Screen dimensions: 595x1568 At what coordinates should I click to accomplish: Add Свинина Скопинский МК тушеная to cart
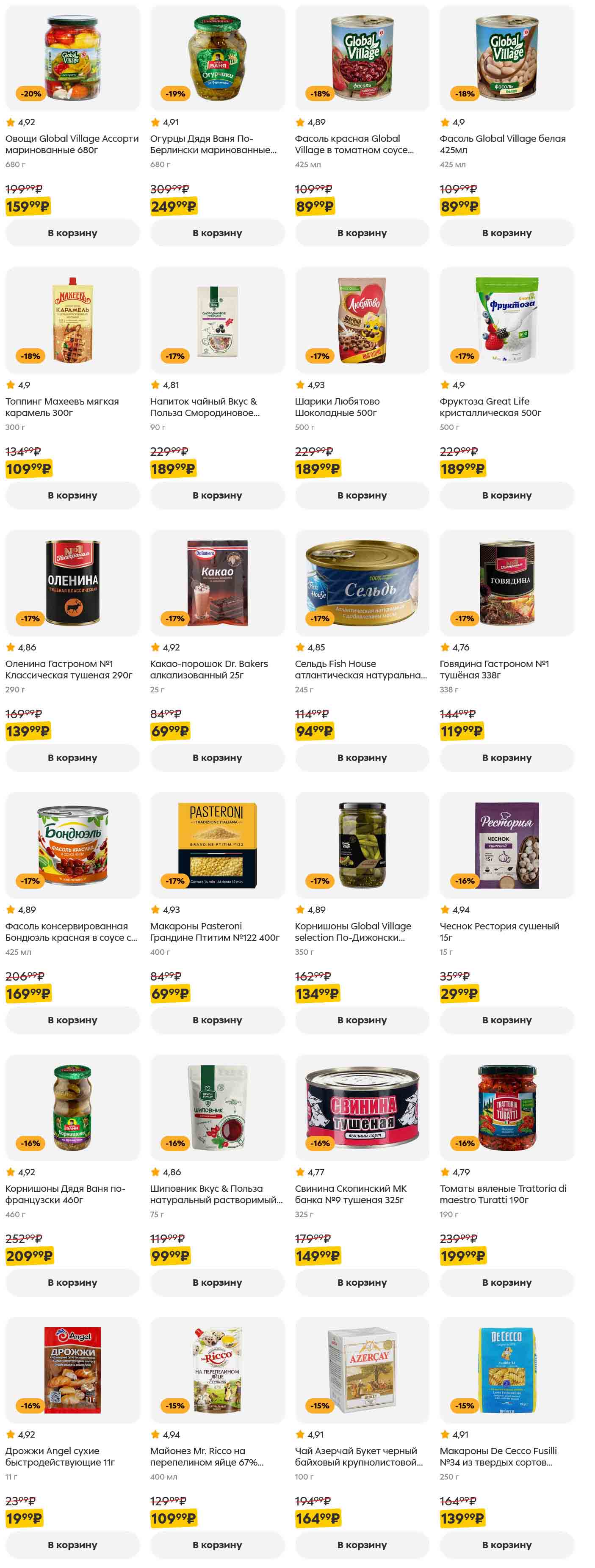[x=362, y=1282]
